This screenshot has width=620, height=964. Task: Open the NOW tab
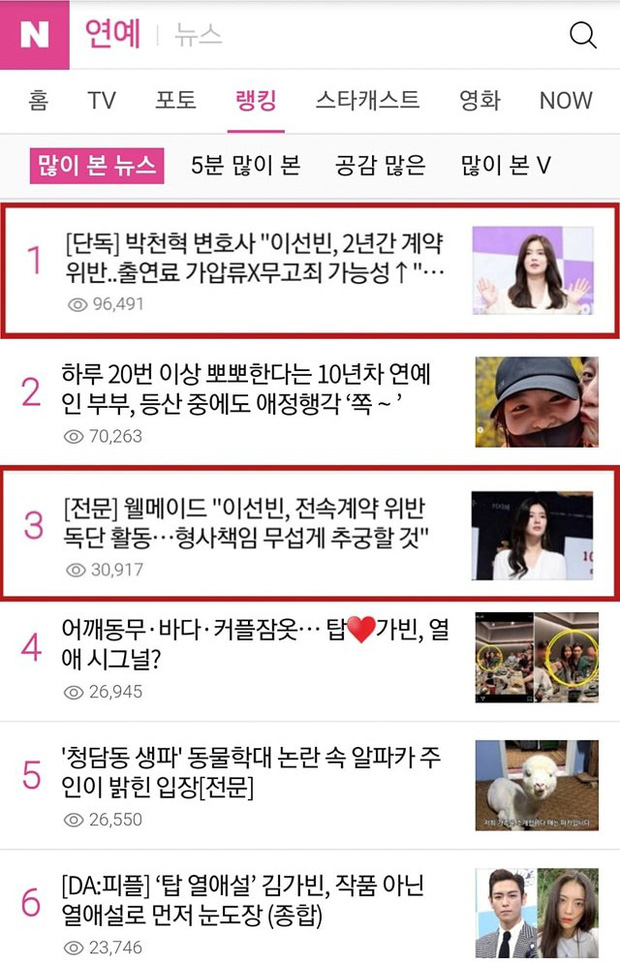[x=565, y=100]
